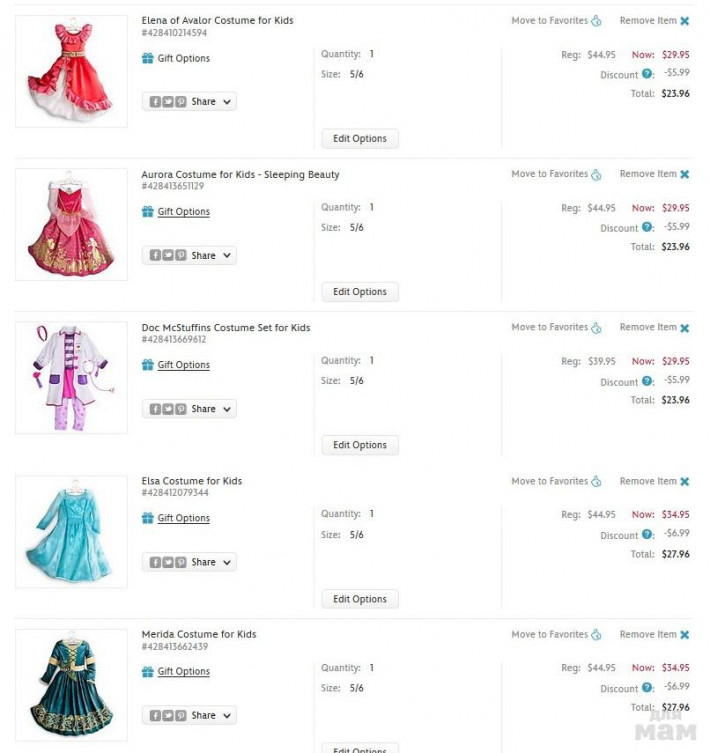Open the Merida costume product image

point(71,685)
